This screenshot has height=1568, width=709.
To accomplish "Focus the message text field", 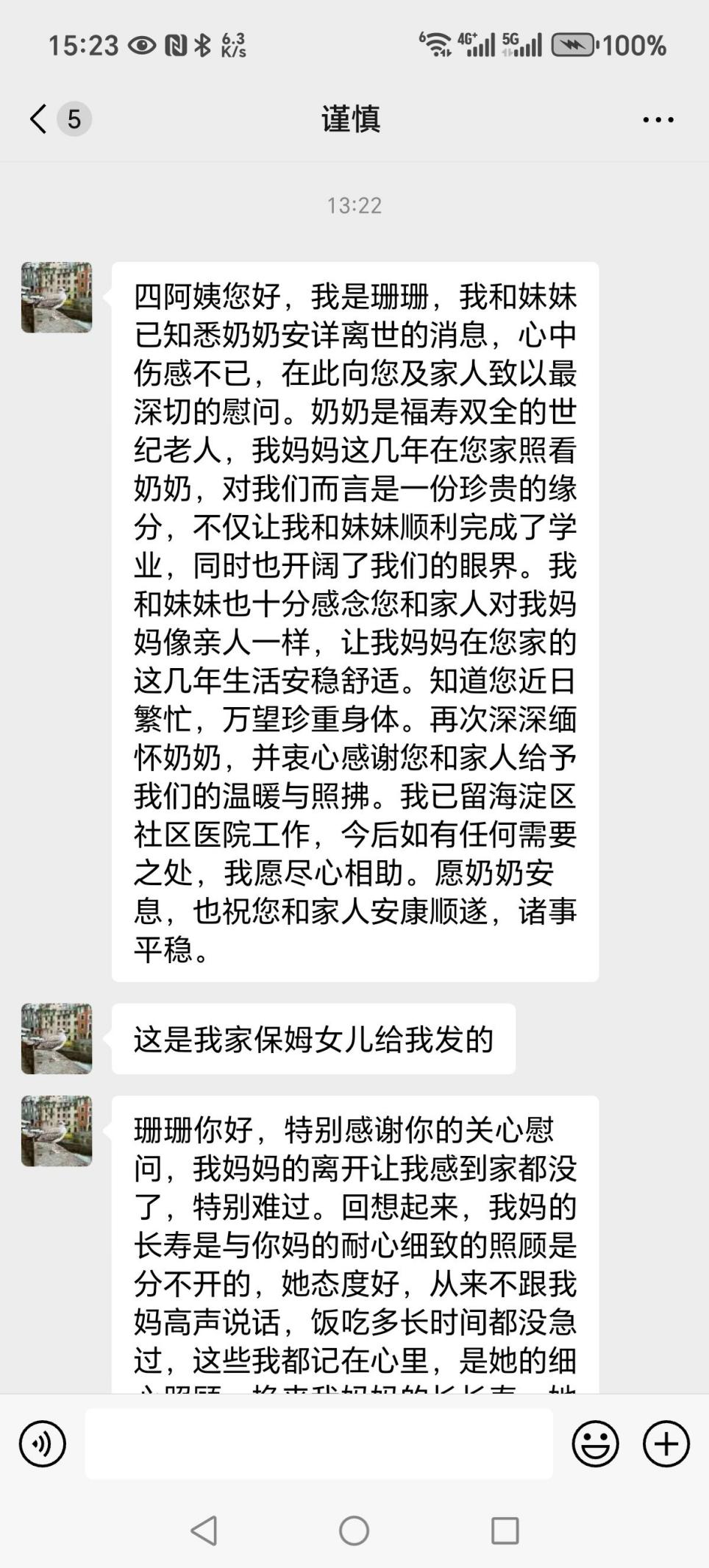I will click(x=318, y=1444).
